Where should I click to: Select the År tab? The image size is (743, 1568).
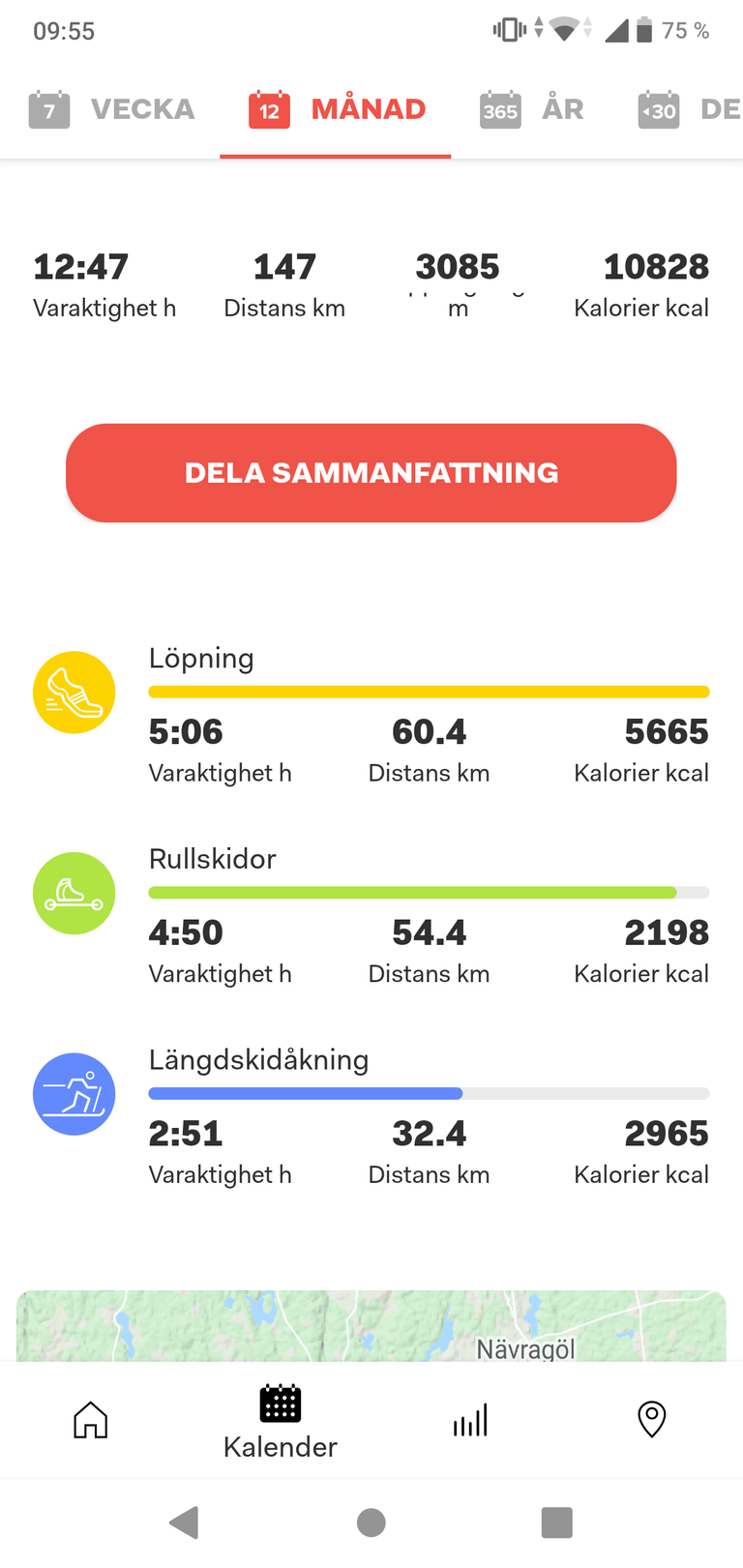(x=532, y=109)
